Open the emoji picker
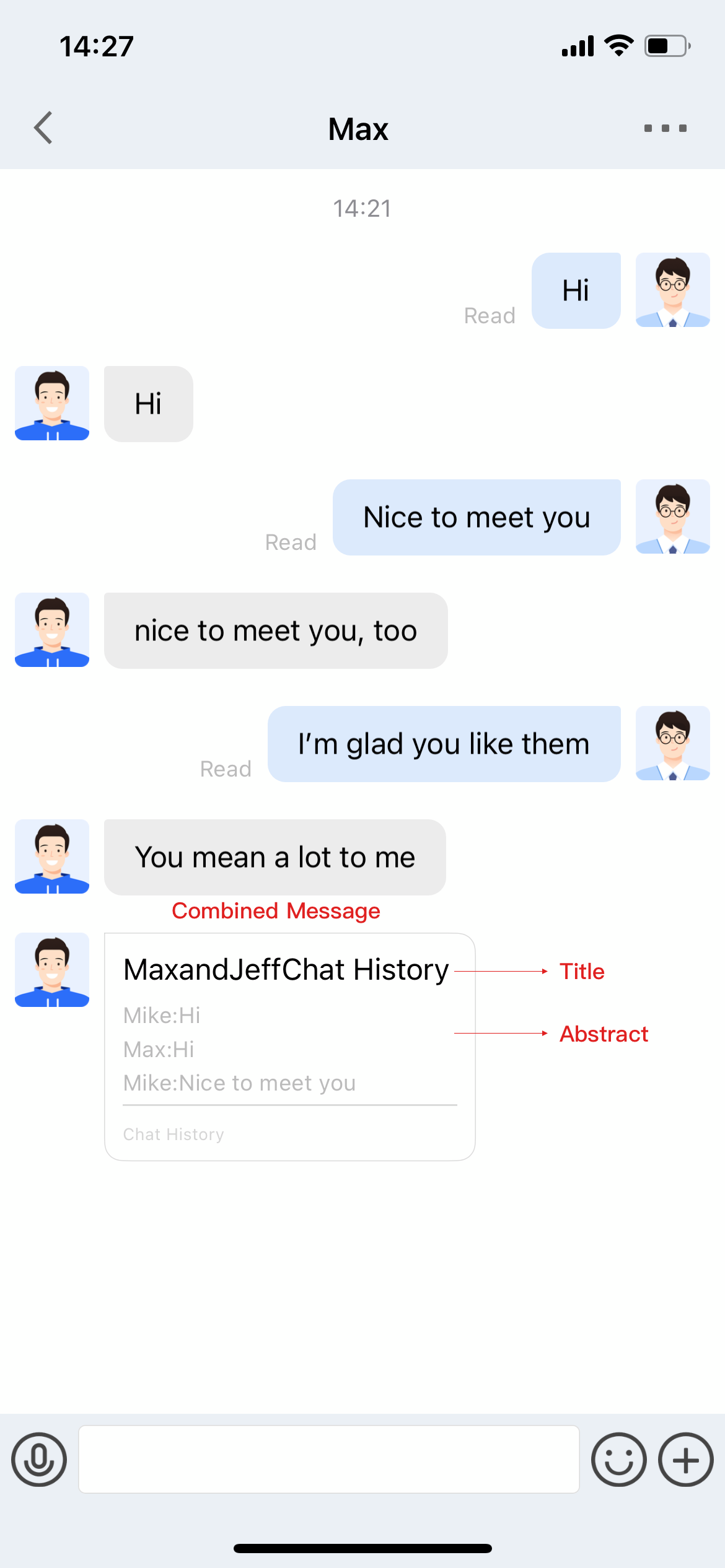This screenshot has height=1568, width=725. (x=618, y=1460)
